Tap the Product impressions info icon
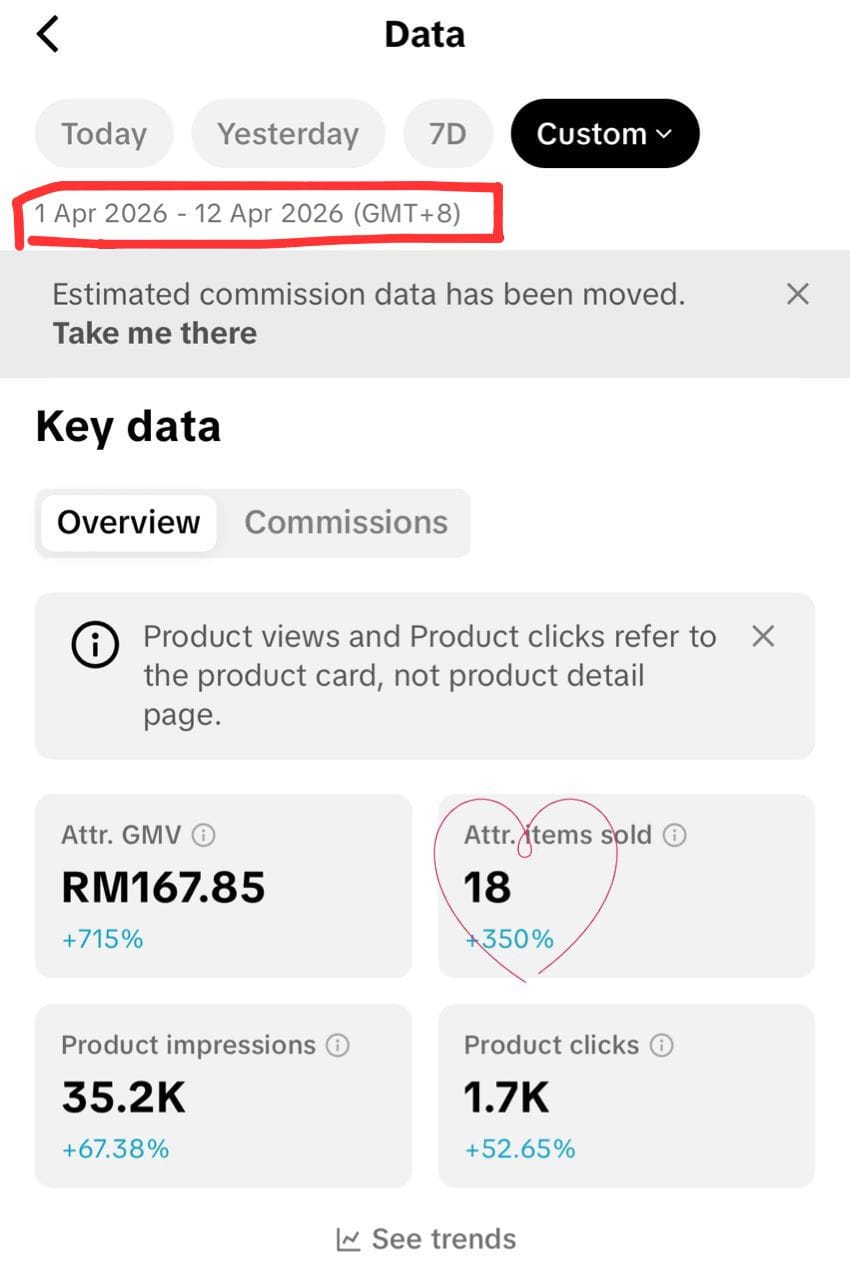The width and height of the screenshot is (850, 1280). coord(338,1045)
